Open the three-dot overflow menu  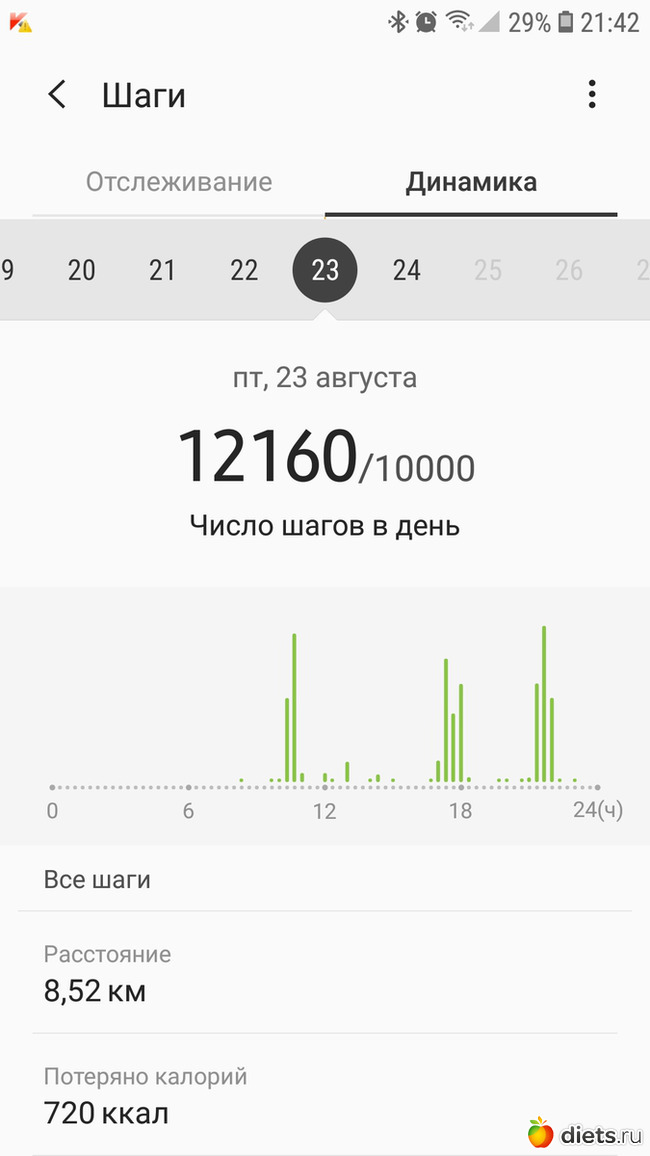pyautogui.click(x=592, y=95)
